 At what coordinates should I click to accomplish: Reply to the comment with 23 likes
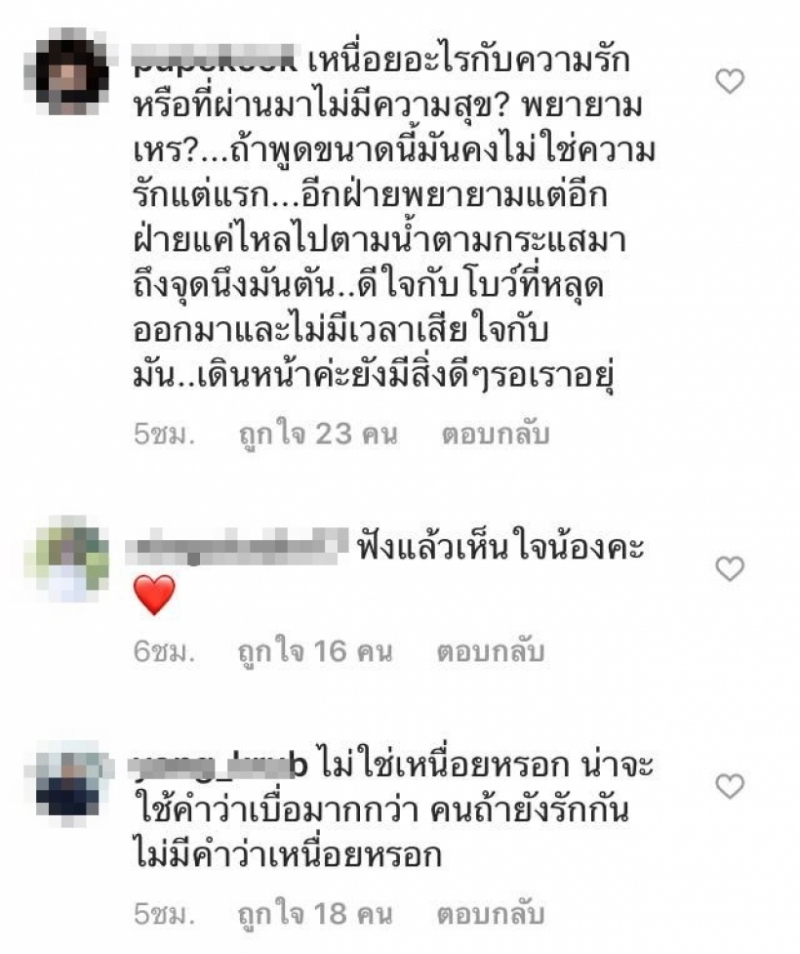(495, 435)
